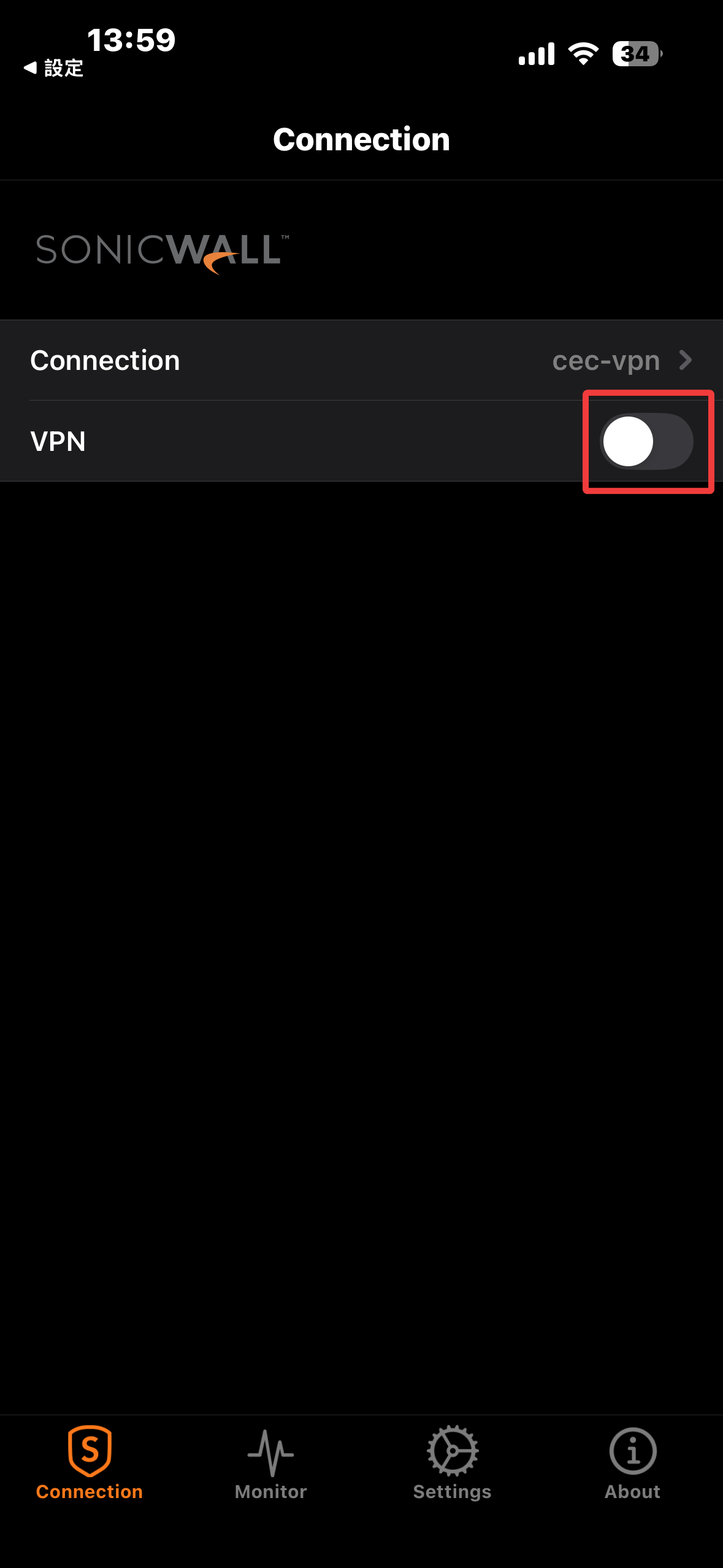Open the About tab
This screenshot has width=723, height=1568.
632,1464
